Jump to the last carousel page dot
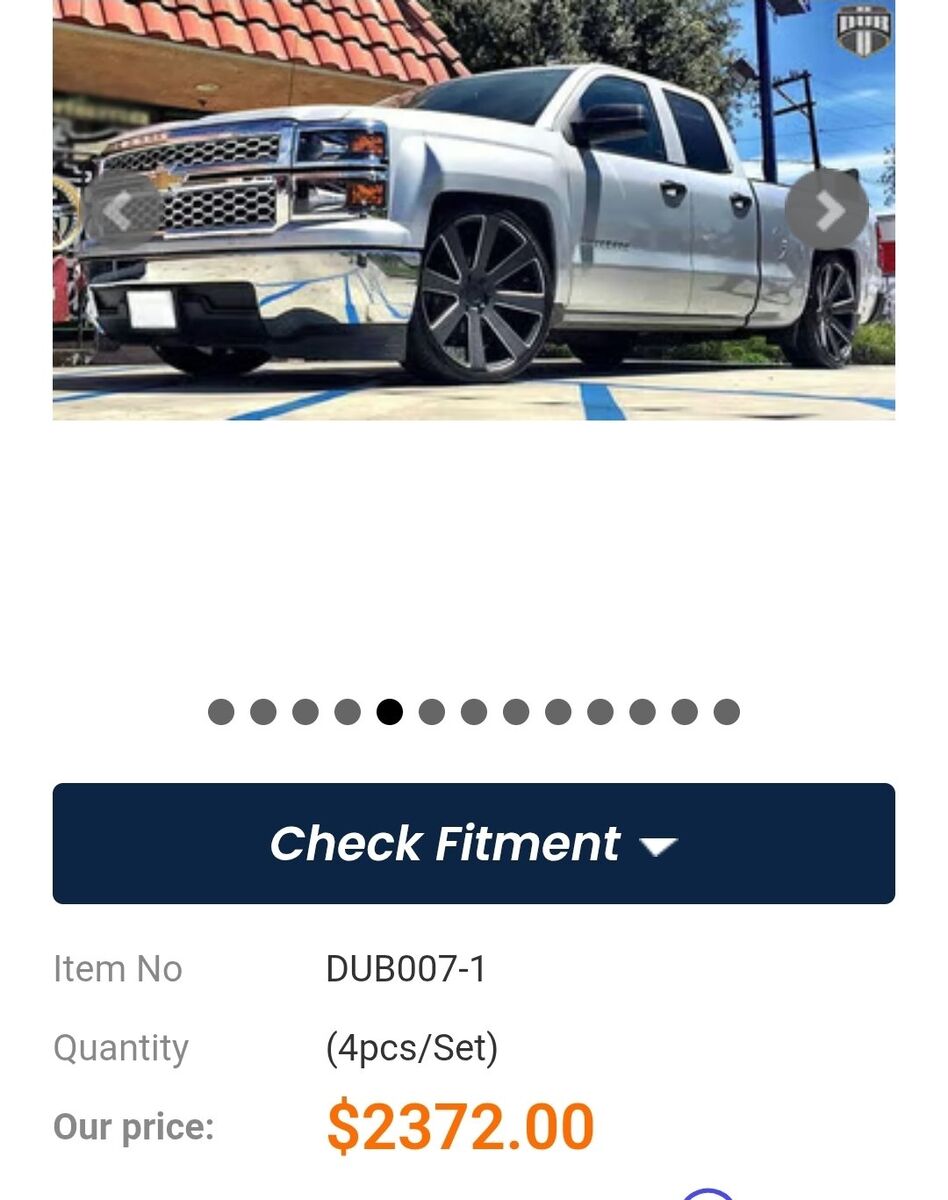Image resolution: width=948 pixels, height=1200 pixels. 727,712
